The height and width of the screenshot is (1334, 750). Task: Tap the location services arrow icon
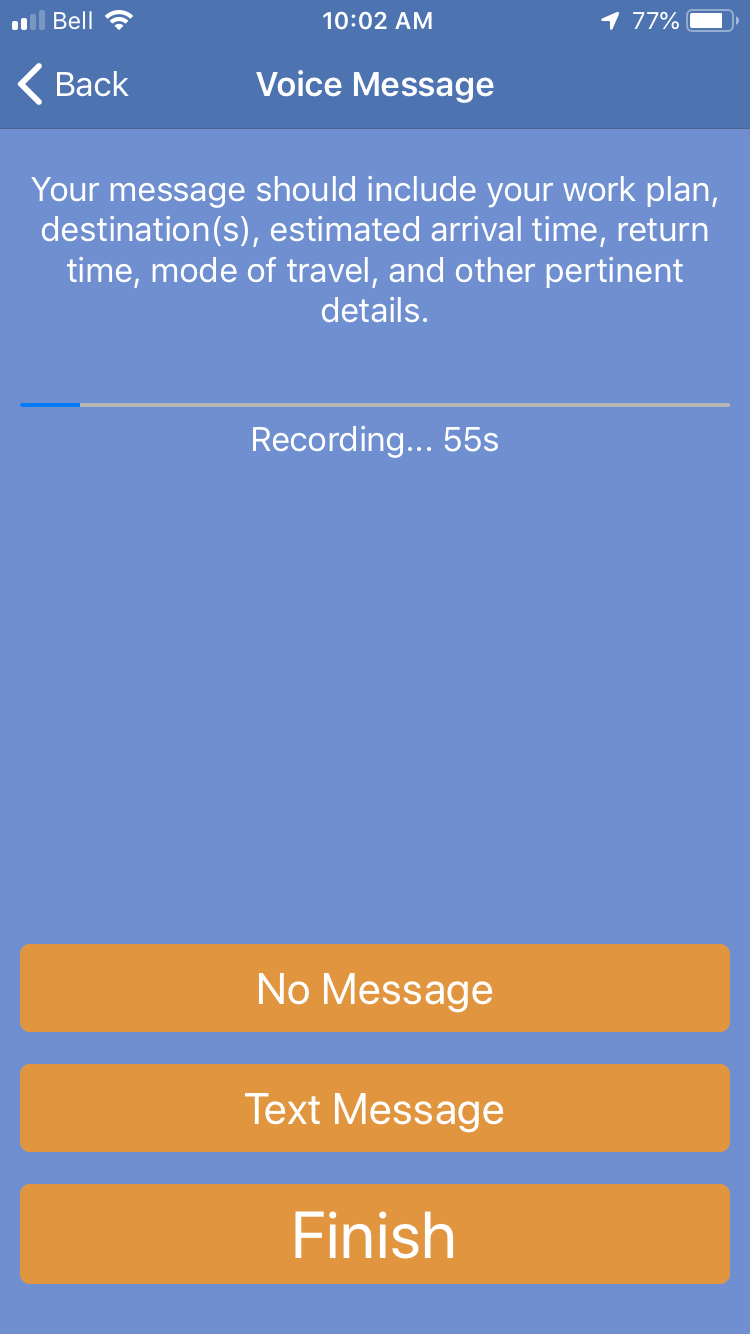(x=612, y=19)
